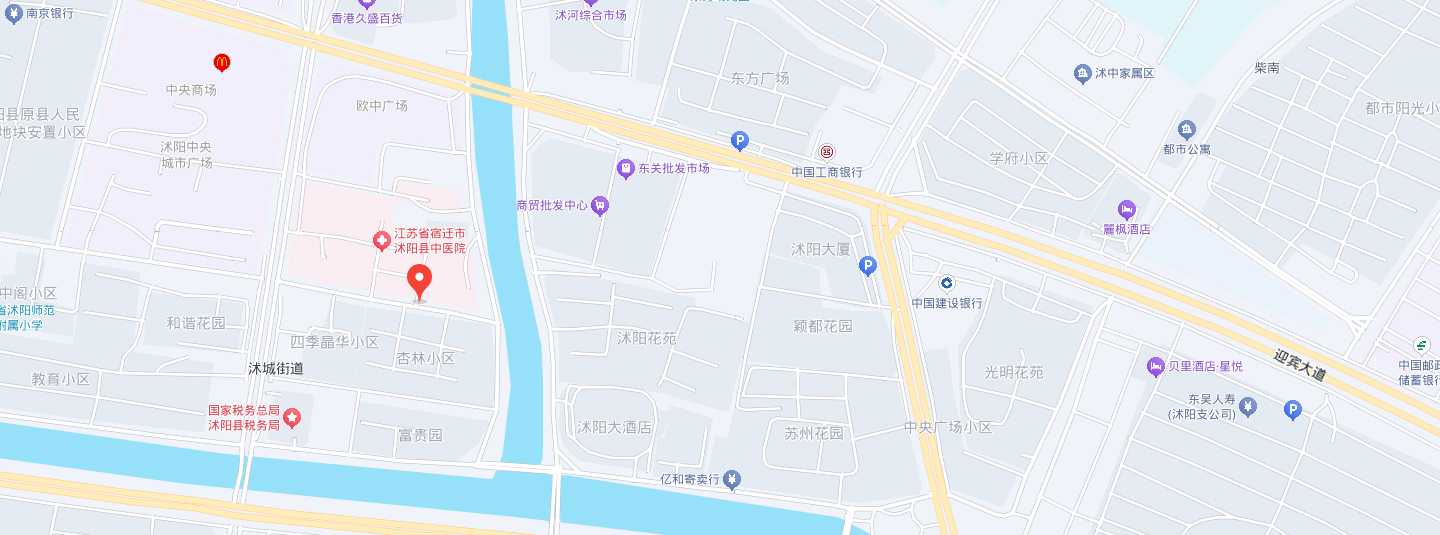The width and height of the screenshot is (1440, 535).
Task: Select the 贝里酒店·星悦 hotel marker
Action: [x=1155, y=366]
